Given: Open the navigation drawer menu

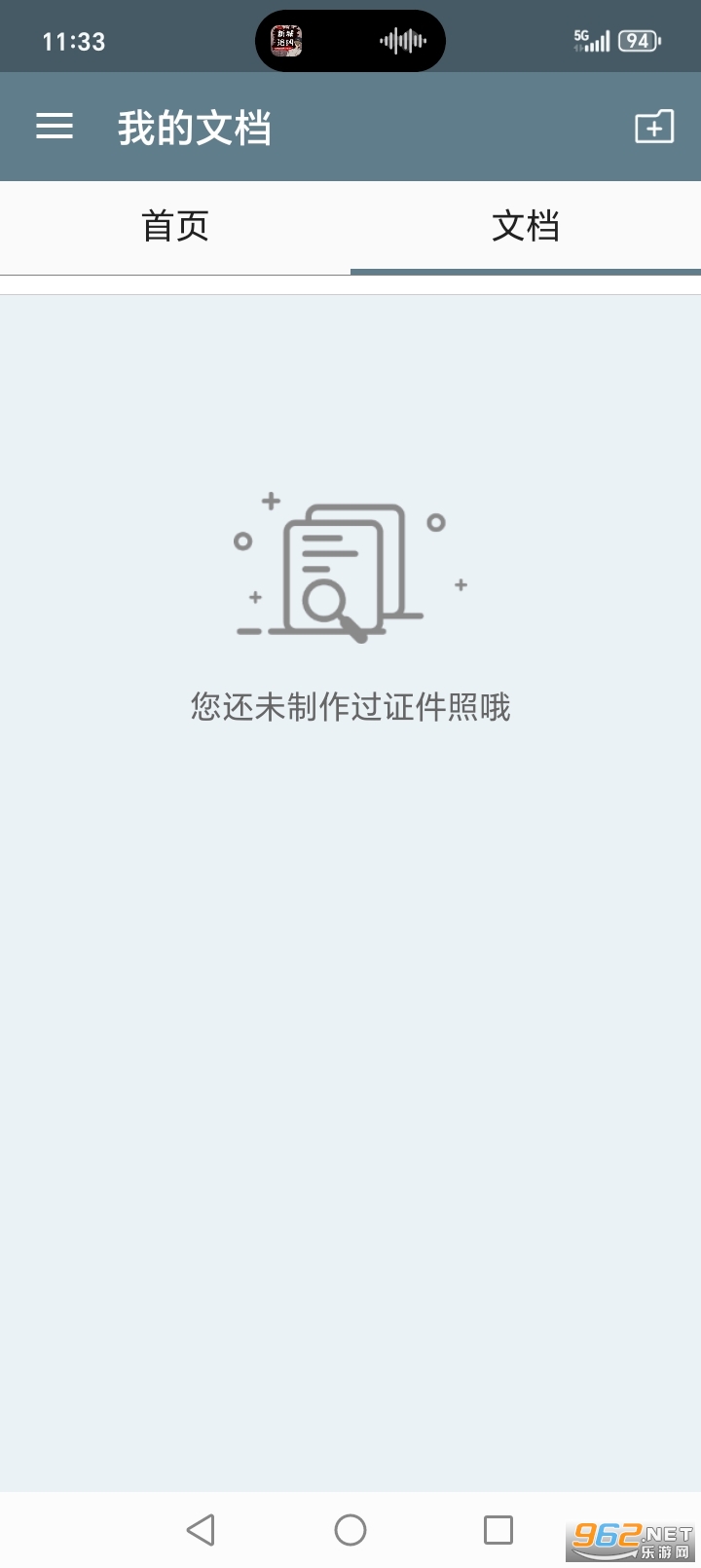Looking at the screenshot, I should point(54,127).
